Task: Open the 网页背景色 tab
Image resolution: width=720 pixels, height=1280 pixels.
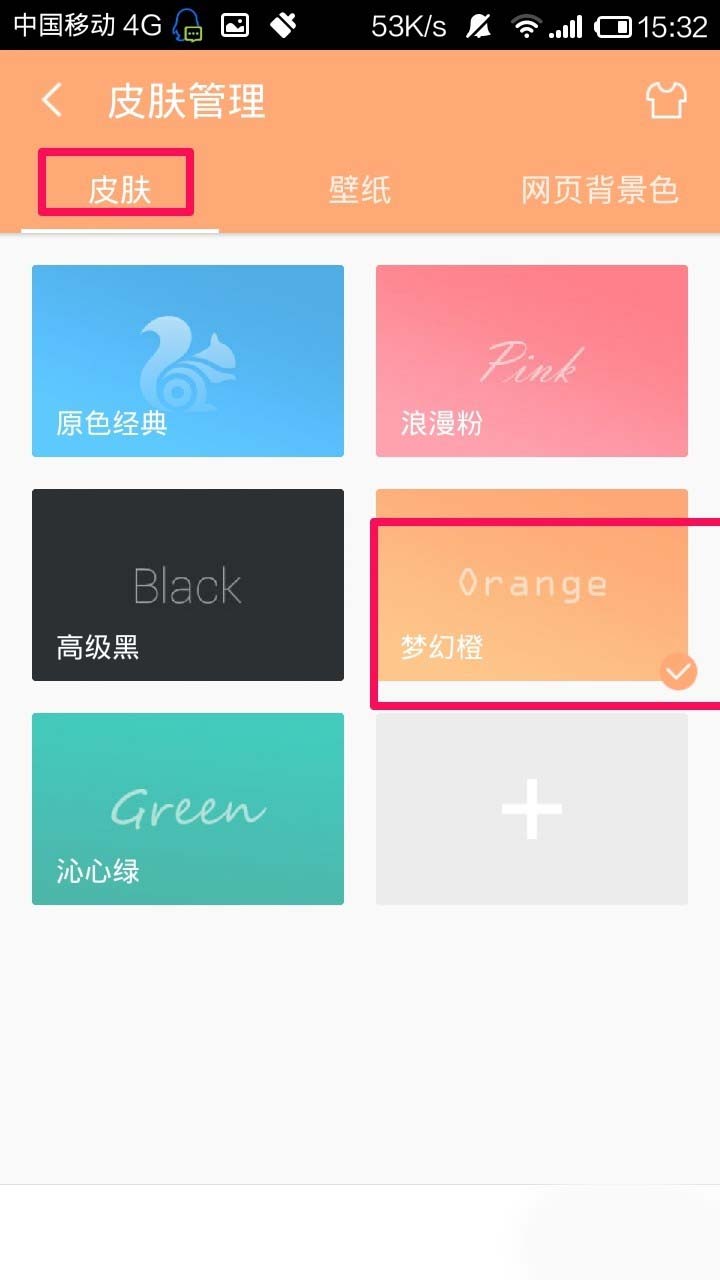Action: pos(599,190)
